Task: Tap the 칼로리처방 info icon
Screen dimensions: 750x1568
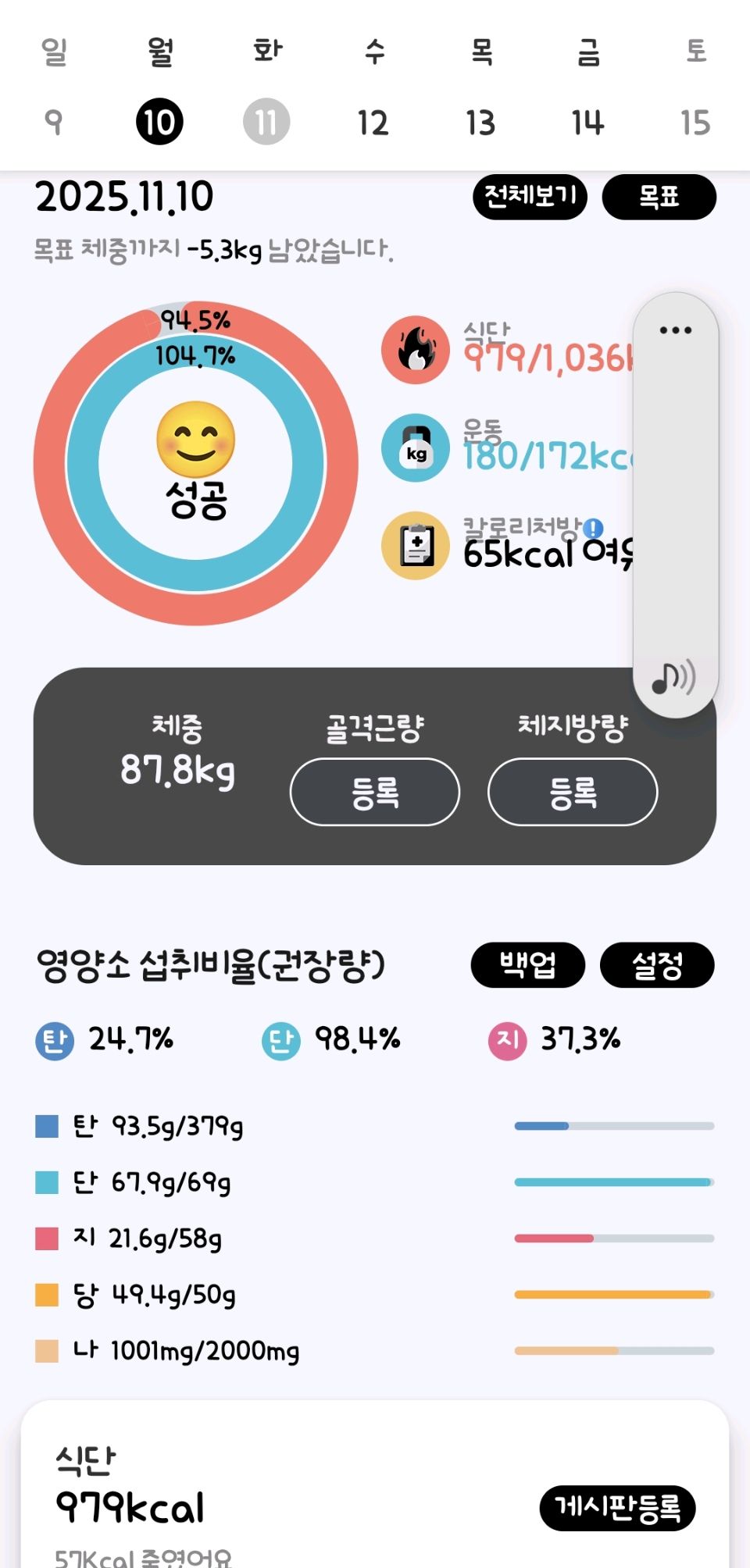Action: click(594, 529)
